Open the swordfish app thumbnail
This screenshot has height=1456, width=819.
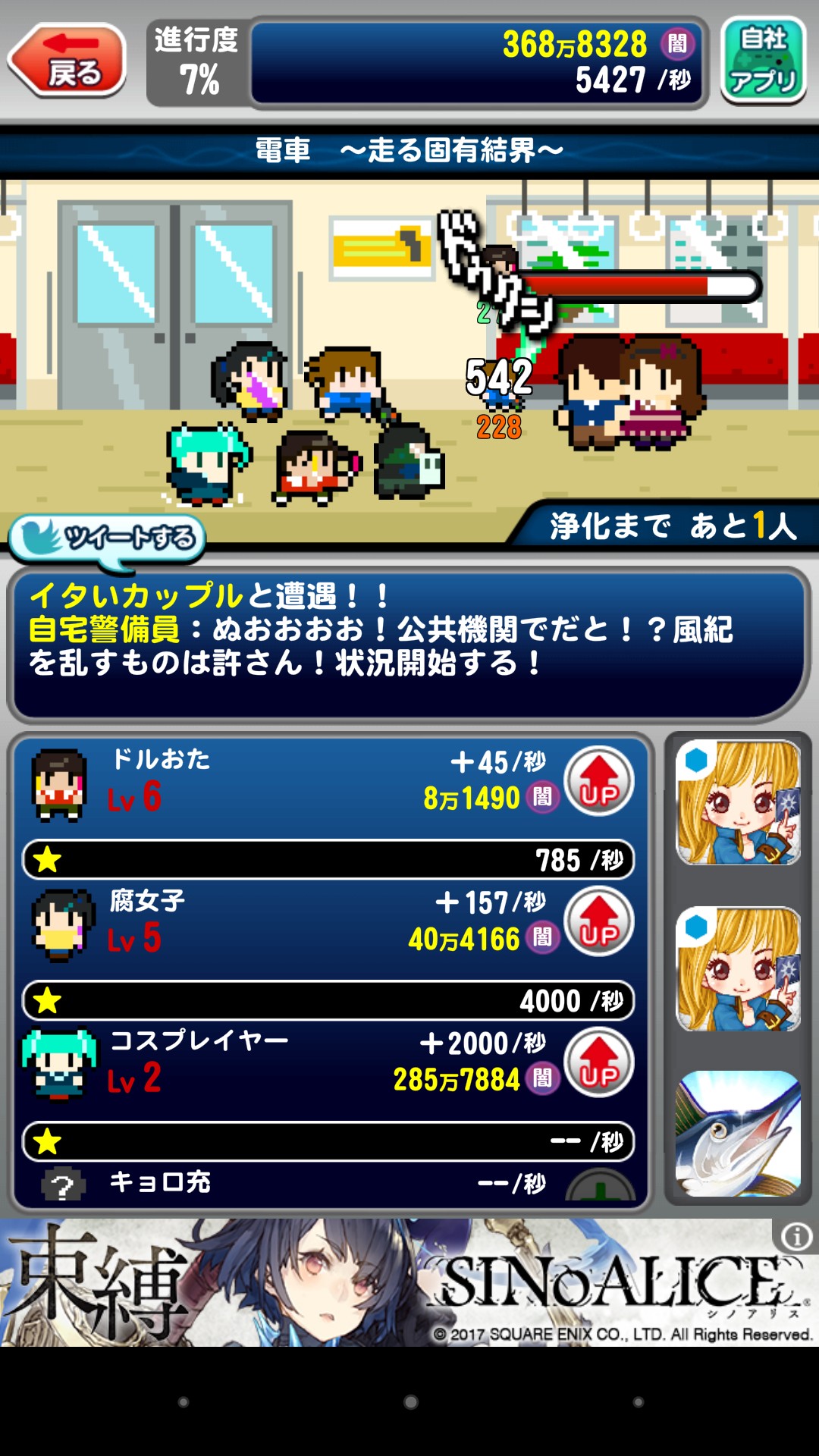click(x=738, y=1134)
